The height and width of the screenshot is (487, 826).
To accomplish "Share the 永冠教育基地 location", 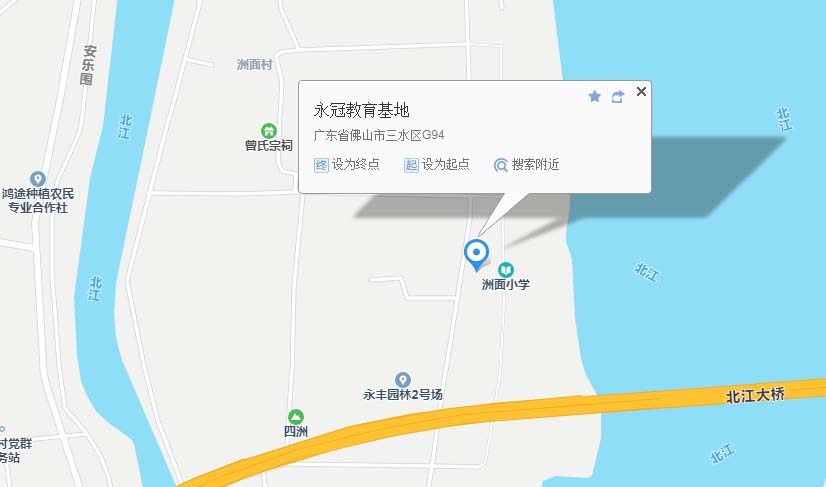I will pos(618,96).
